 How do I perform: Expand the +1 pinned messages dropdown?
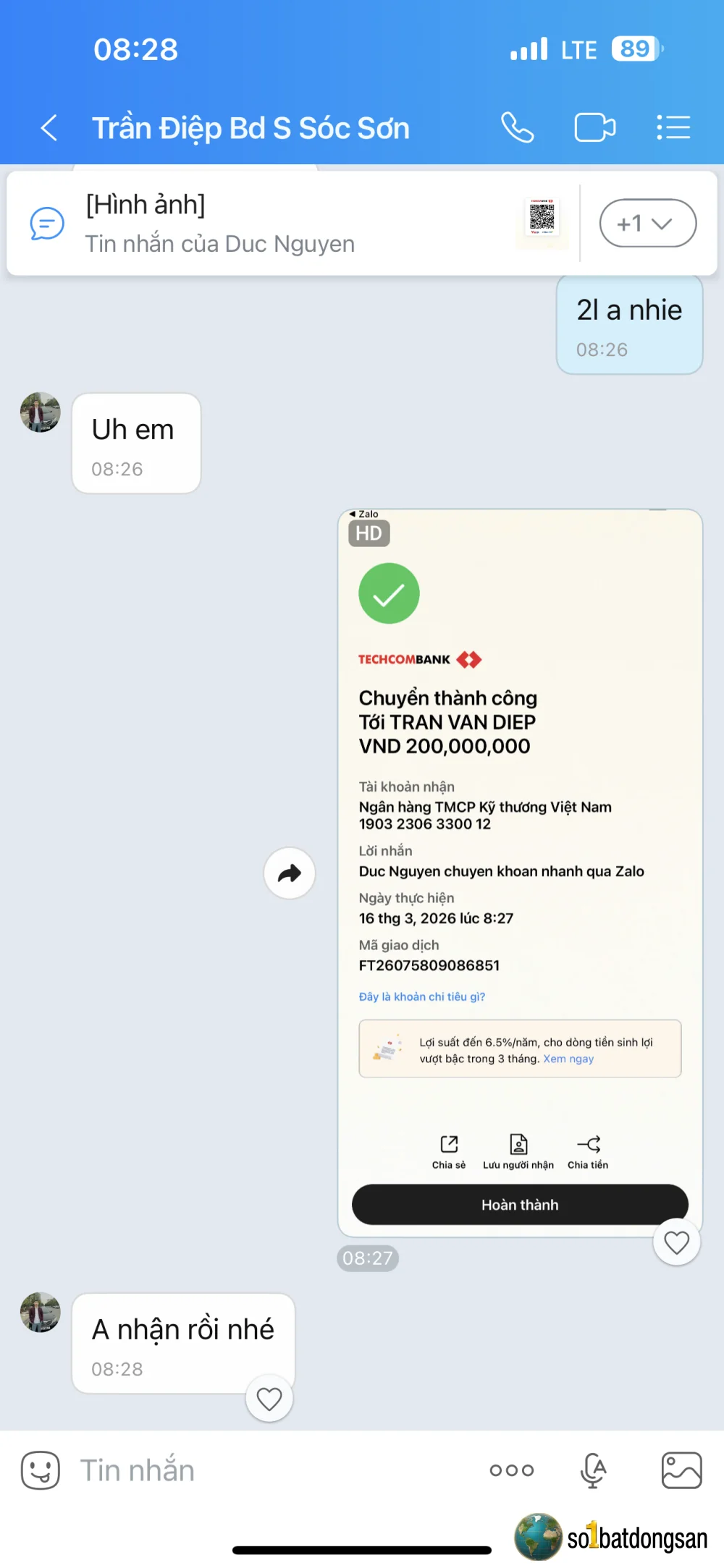(x=647, y=223)
